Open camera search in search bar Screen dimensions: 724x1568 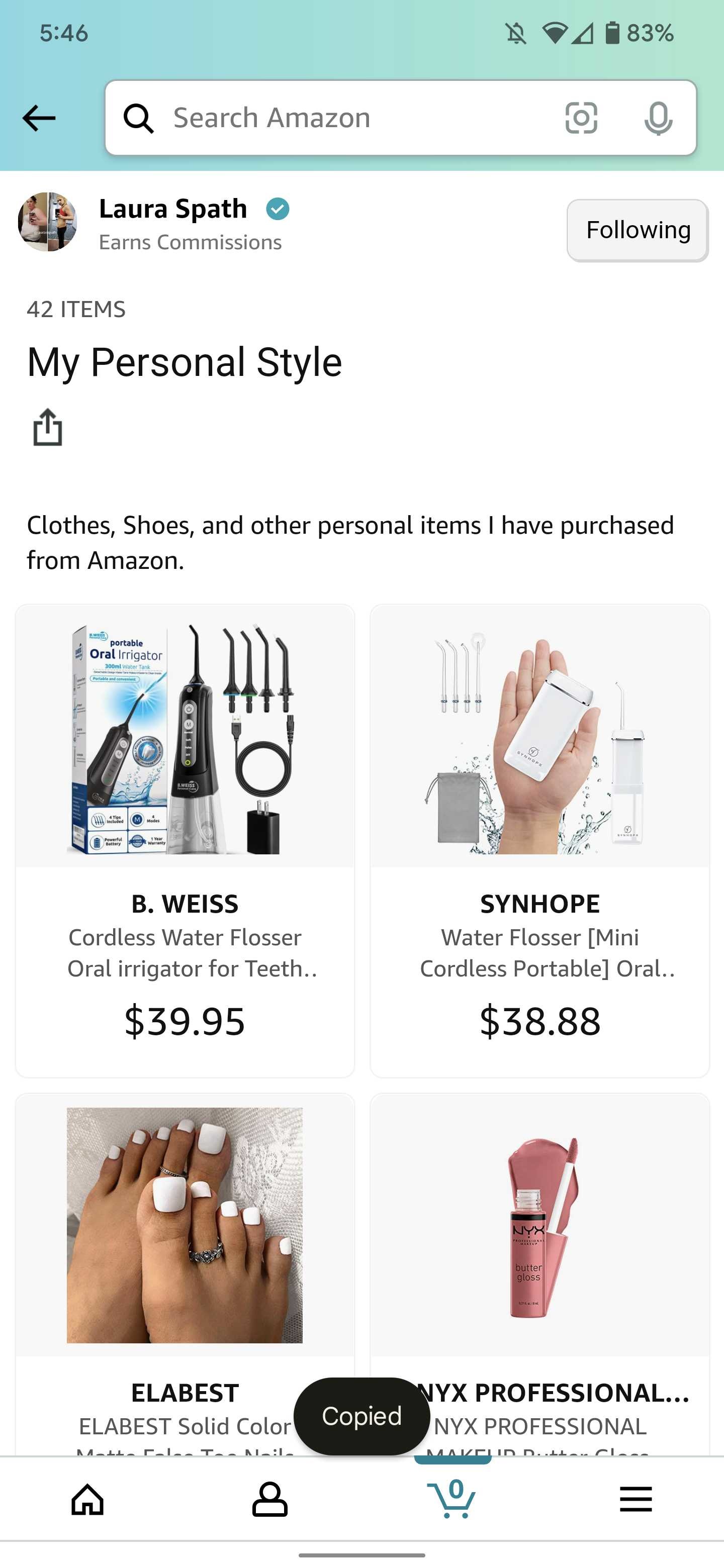(x=581, y=118)
